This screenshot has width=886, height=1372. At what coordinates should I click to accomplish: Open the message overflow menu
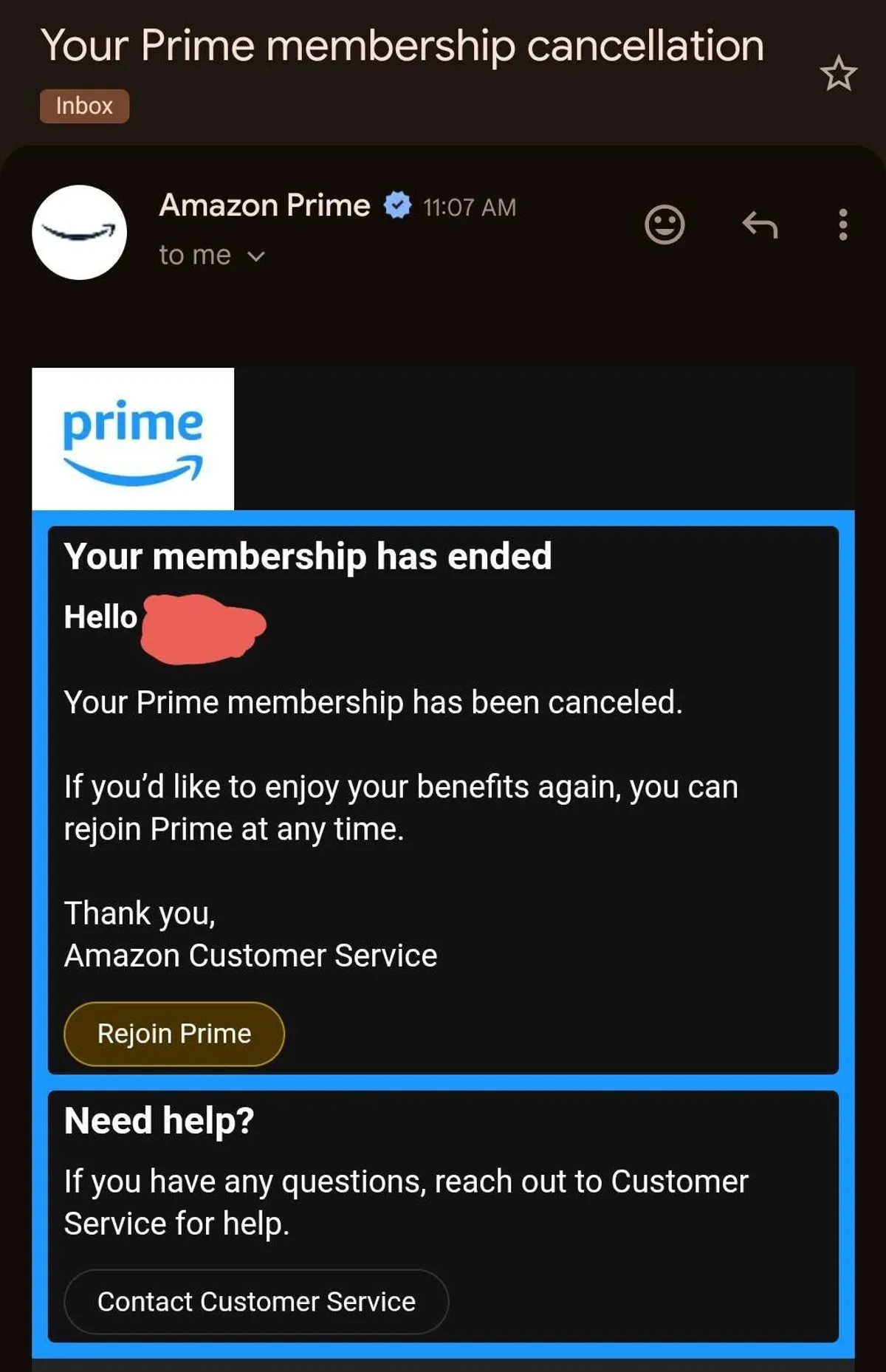coord(842,224)
